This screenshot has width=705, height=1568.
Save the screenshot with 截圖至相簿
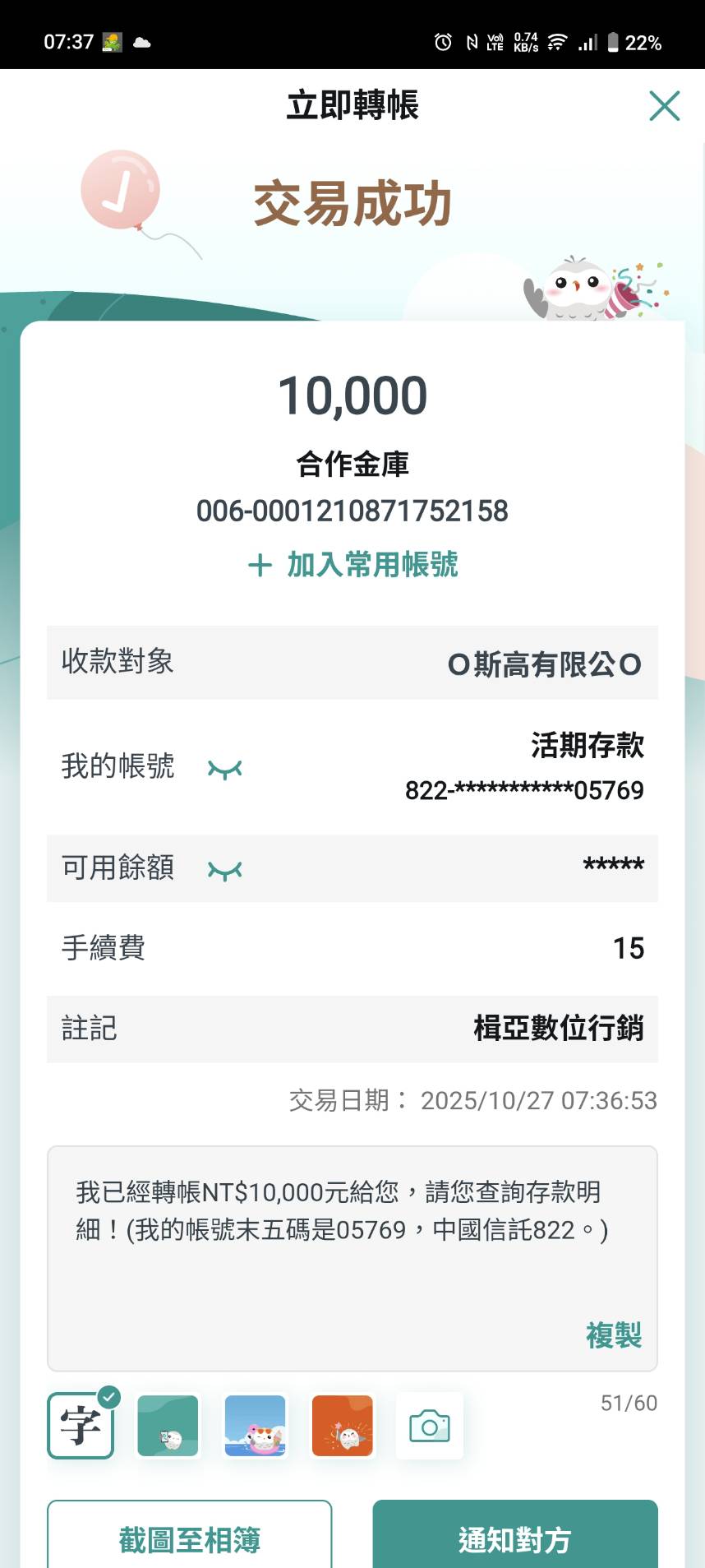[190, 1538]
